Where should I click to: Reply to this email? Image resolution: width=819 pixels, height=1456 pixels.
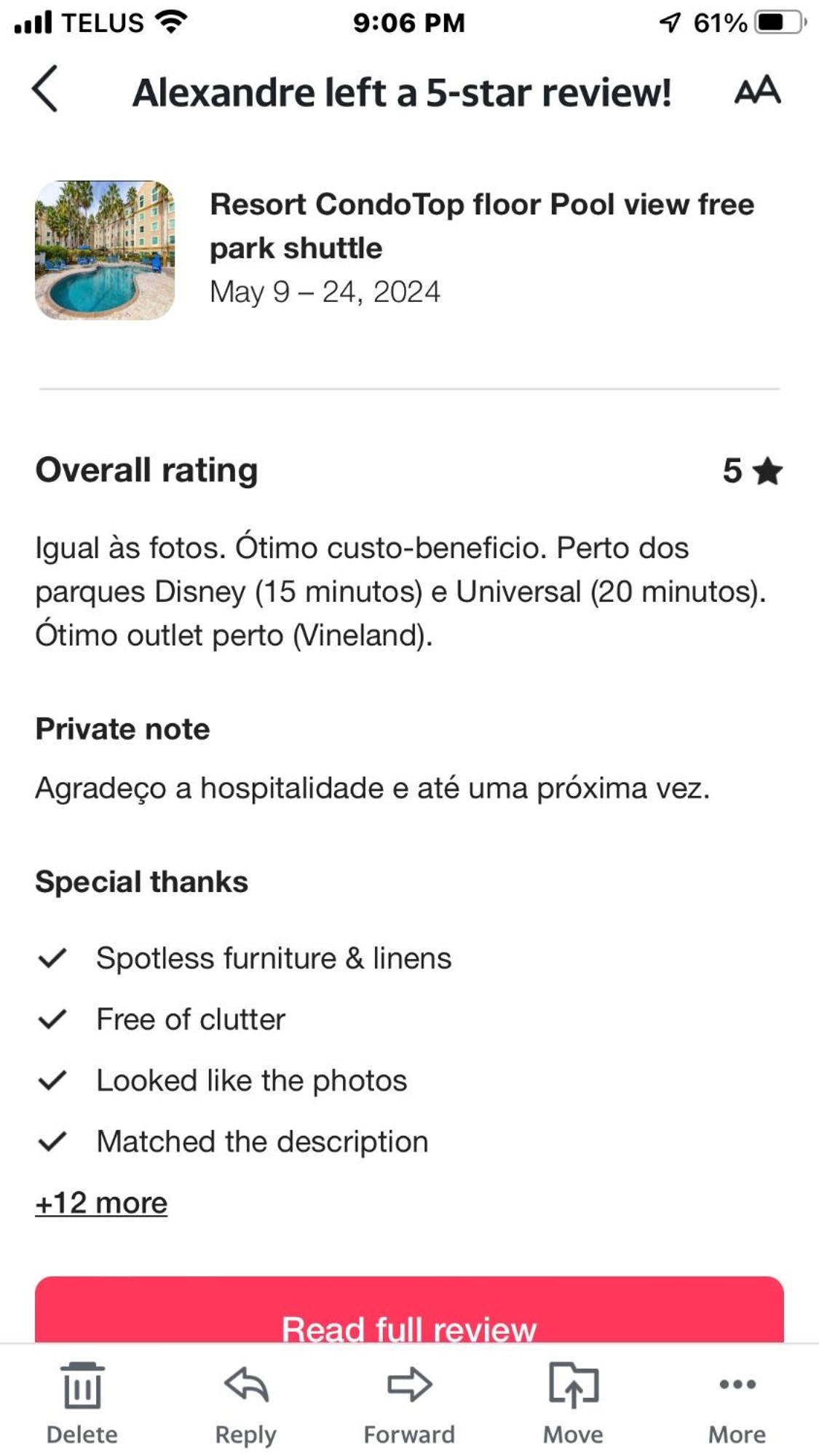point(246,1402)
